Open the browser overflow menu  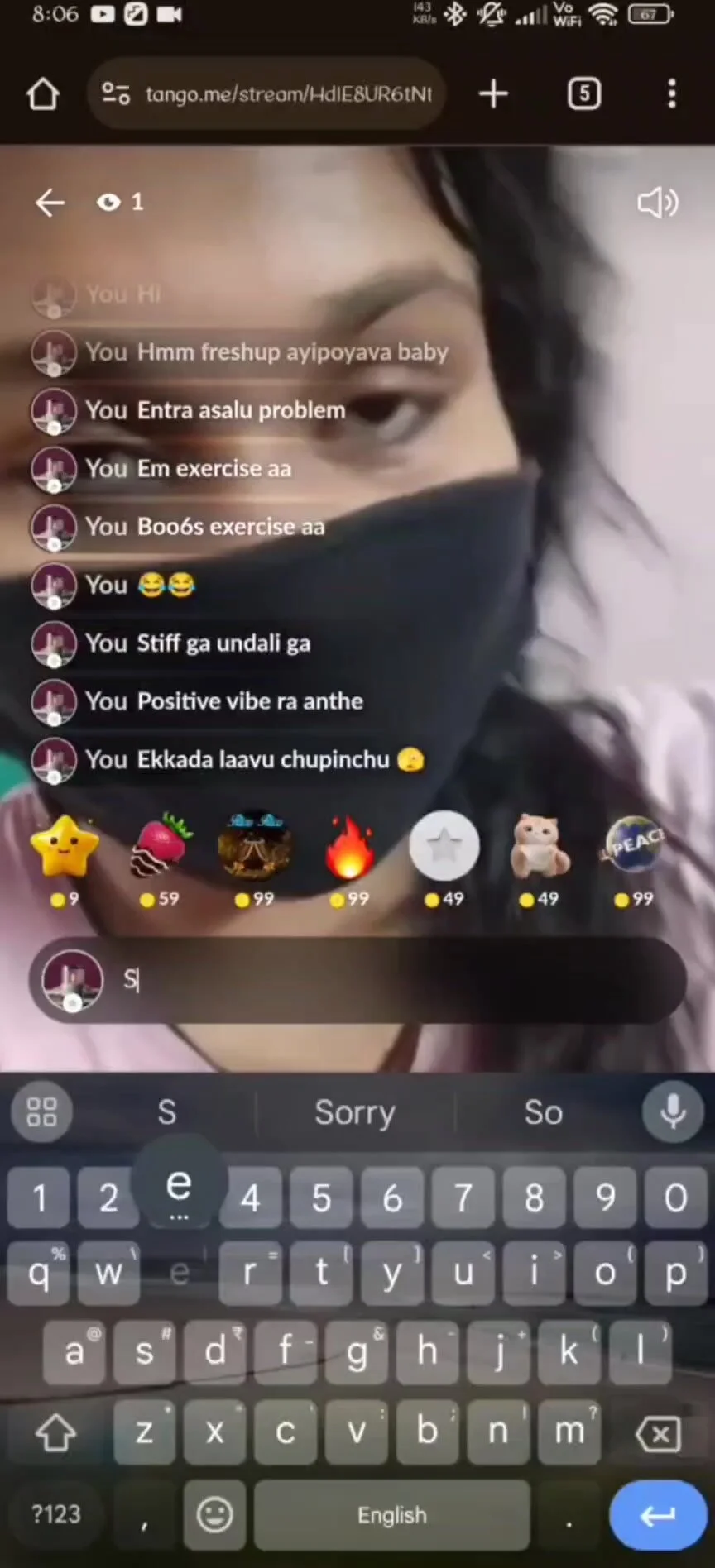point(672,93)
